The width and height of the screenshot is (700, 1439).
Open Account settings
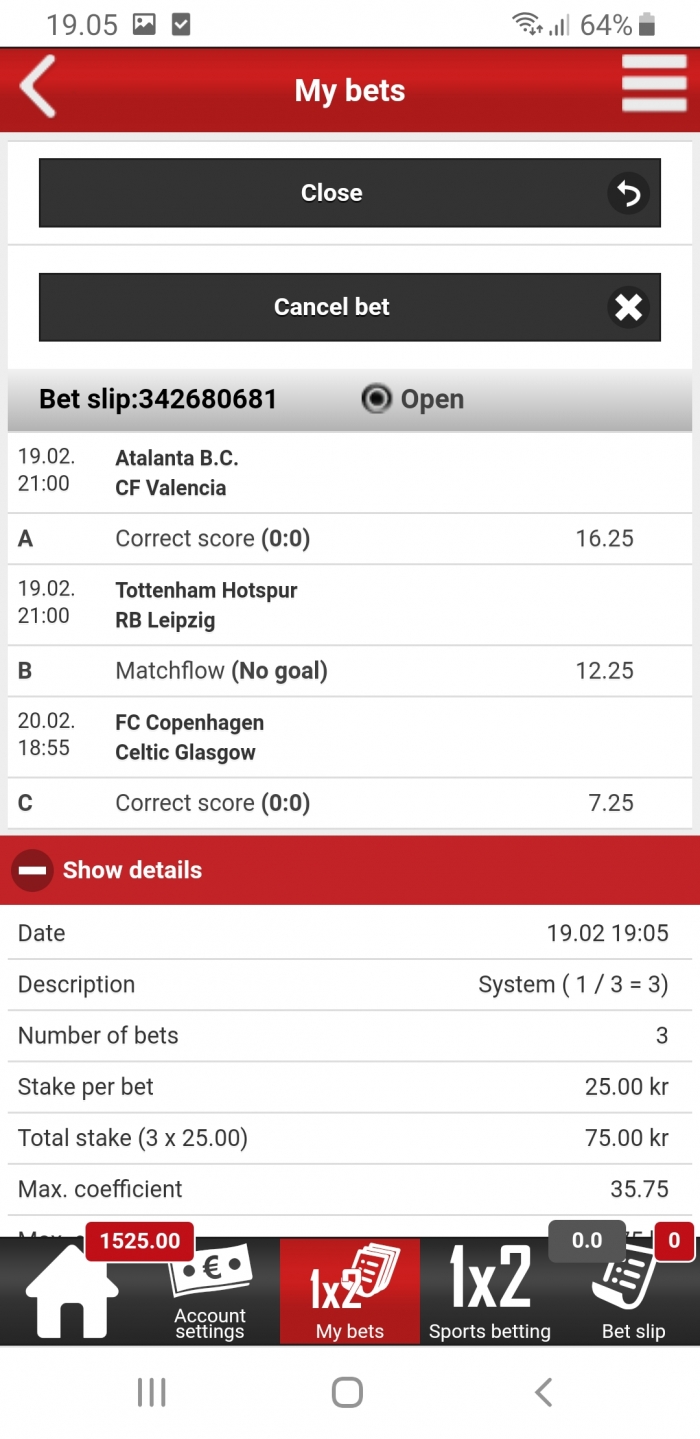click(x=210, y=1290)
